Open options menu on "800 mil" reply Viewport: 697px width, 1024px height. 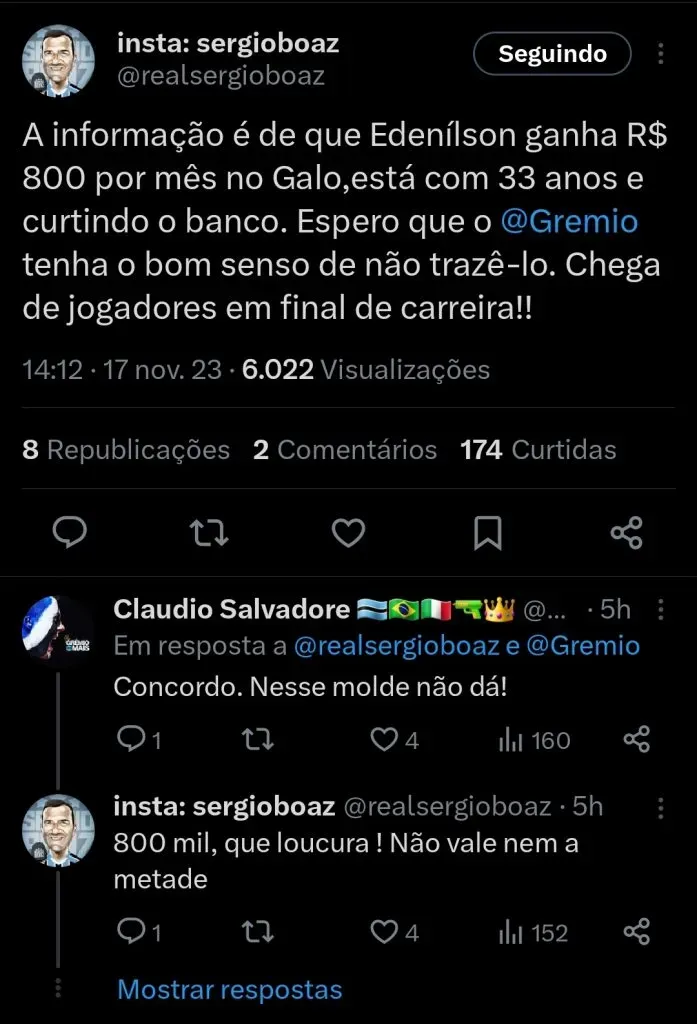point(660,807)
